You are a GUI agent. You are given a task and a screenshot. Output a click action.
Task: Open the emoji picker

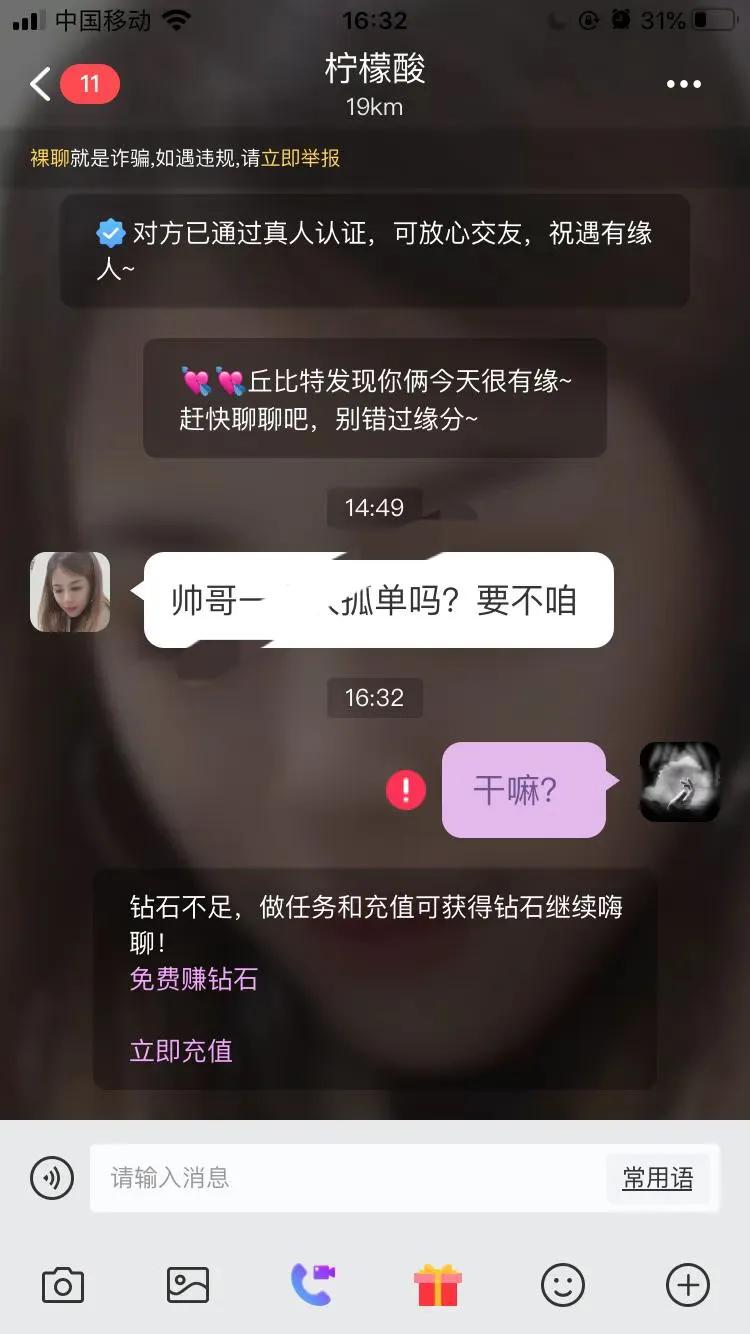click(x=563, y=1285)
